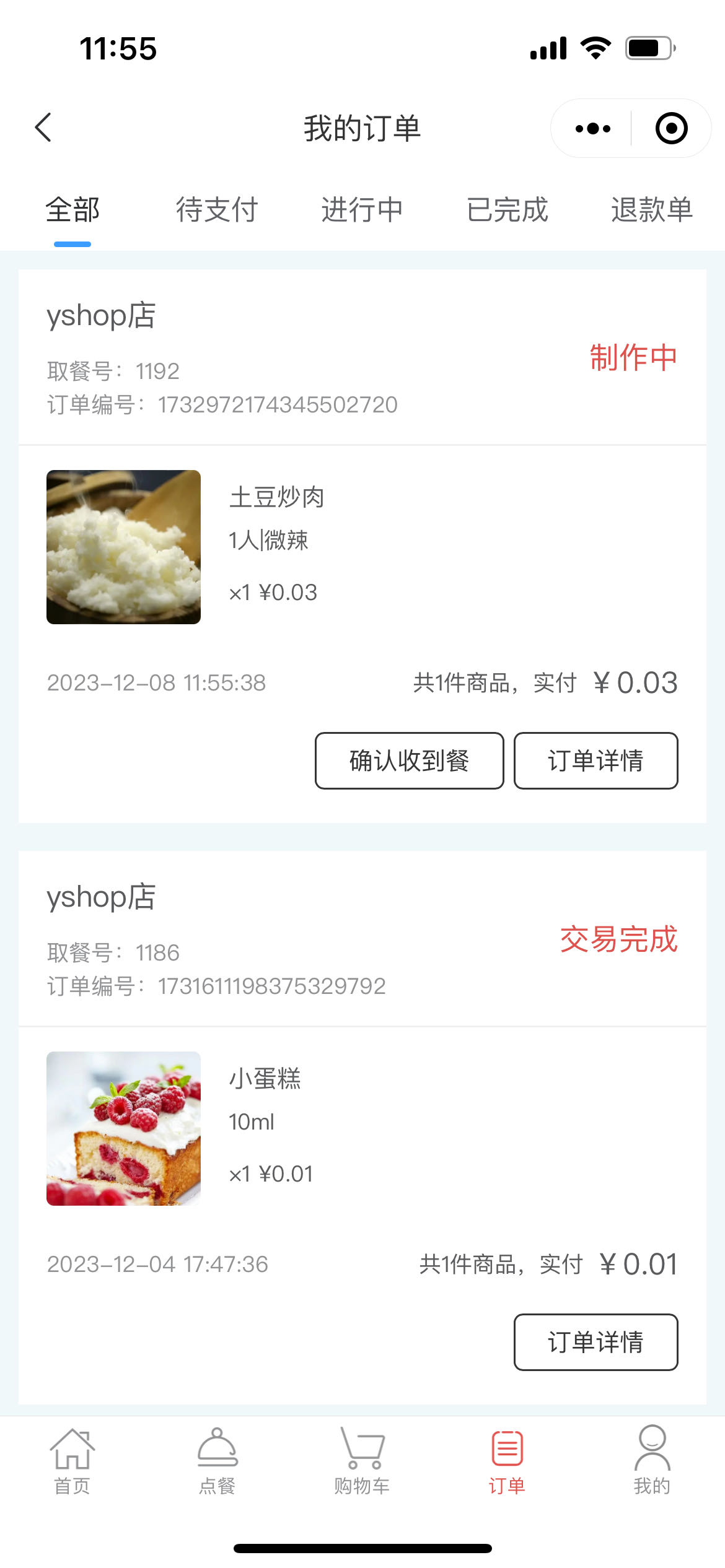
Task: Open the mini program more-options menu
Action: click(592, 128)
